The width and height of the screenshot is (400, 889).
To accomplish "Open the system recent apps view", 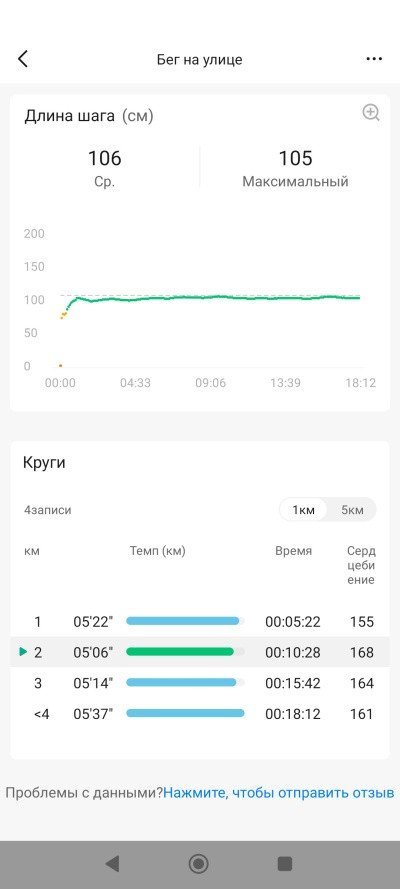I will click(x=284, y=863).
